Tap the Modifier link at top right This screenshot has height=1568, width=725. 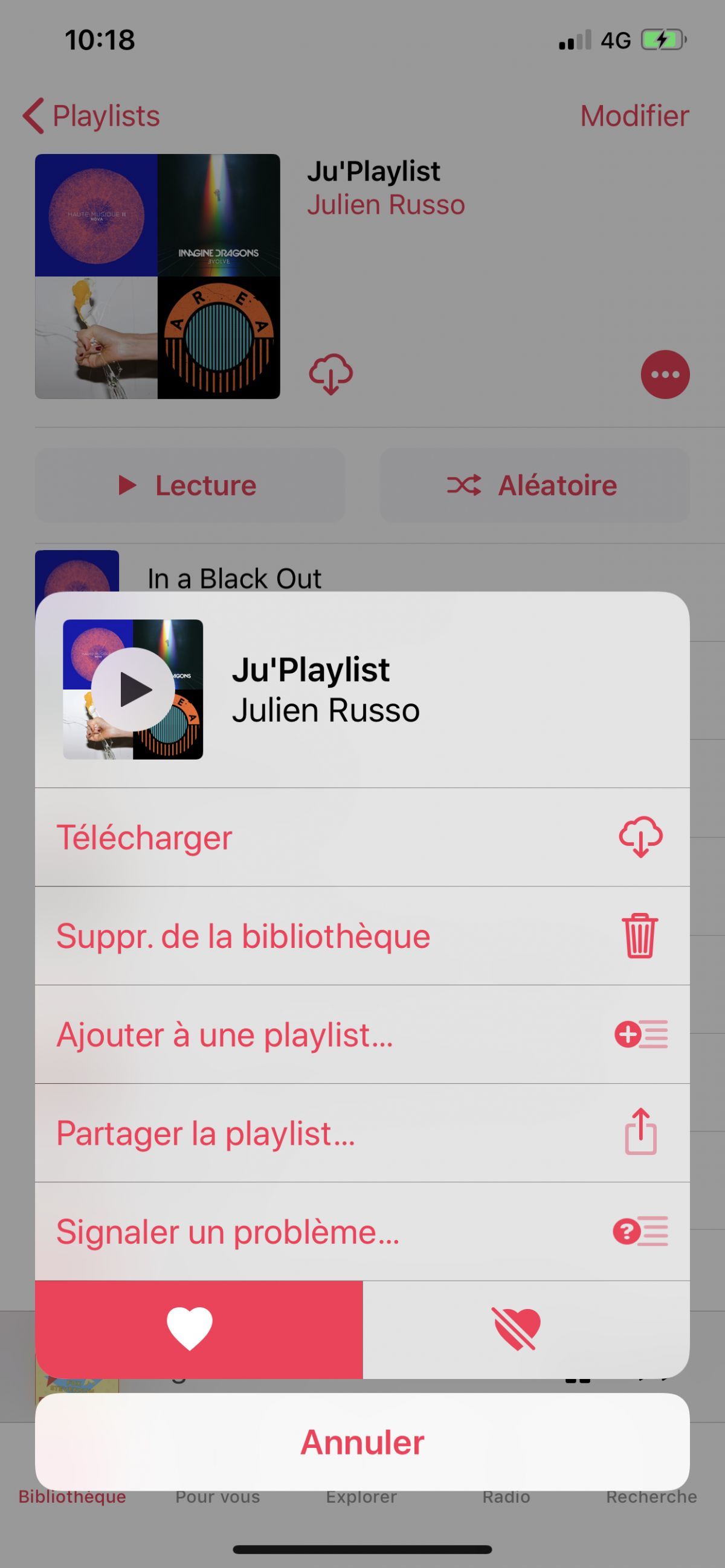coord(634,116)
